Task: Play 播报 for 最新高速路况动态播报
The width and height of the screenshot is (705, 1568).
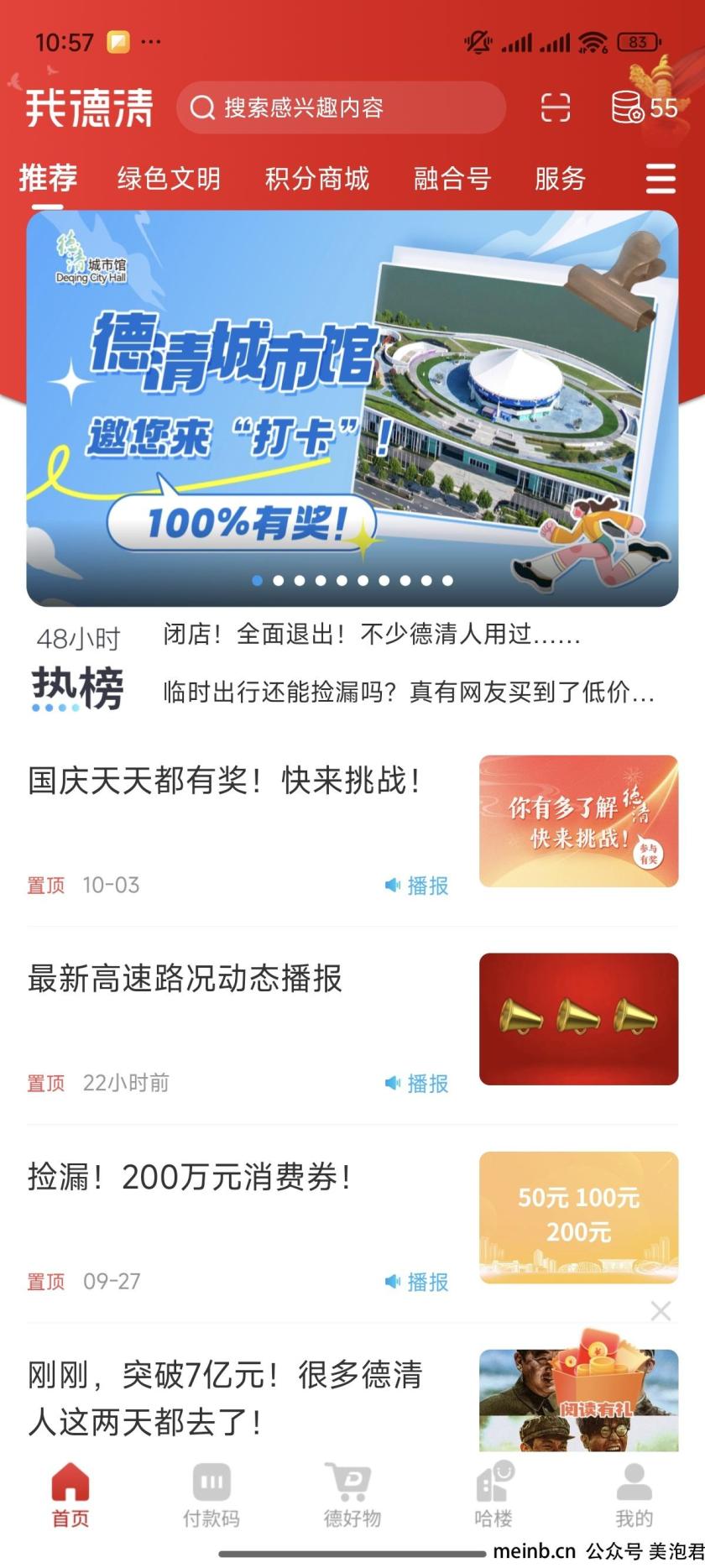Action: [x=417, y=1084]
